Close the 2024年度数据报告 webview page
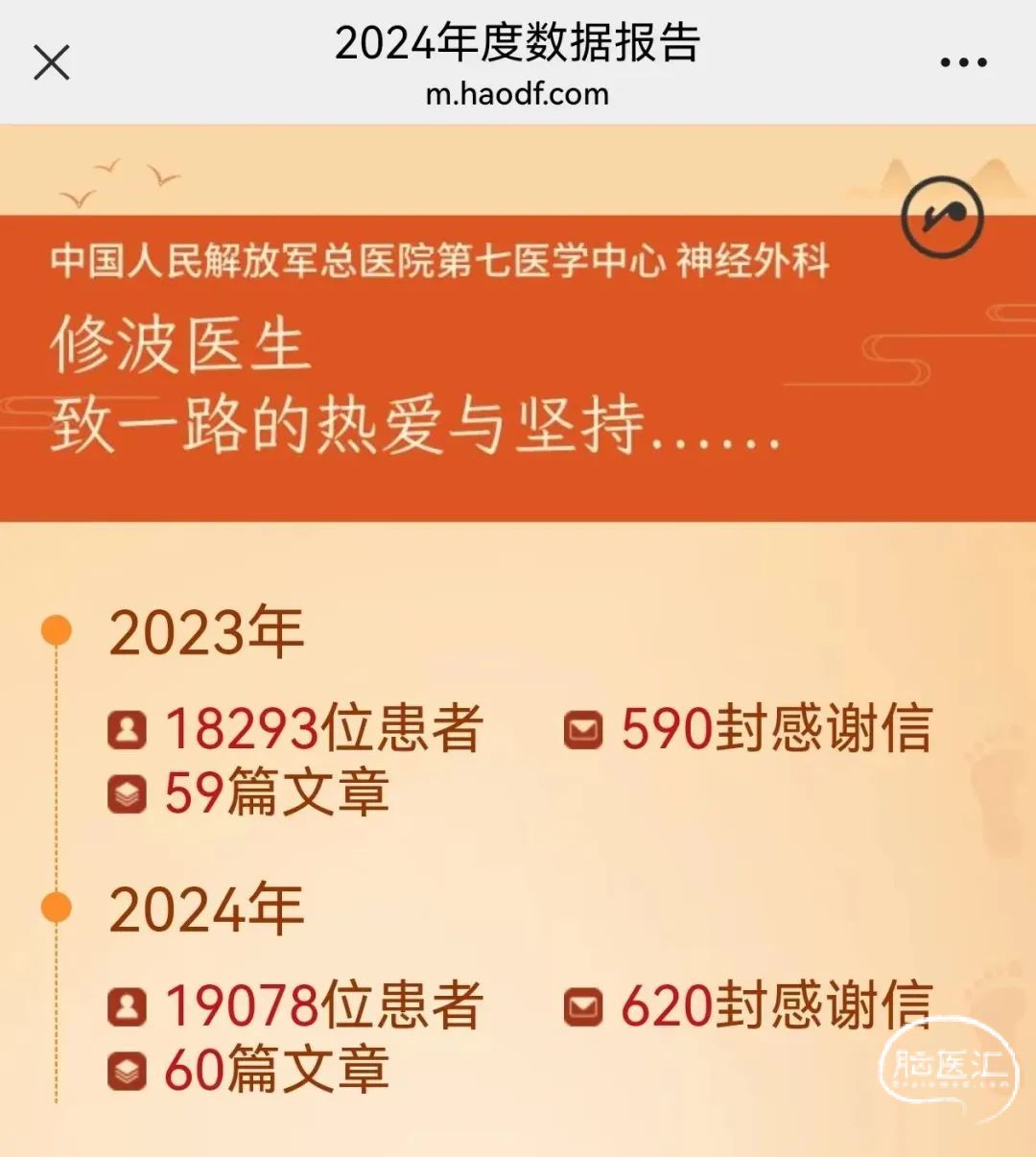Screen dimensions: 1036x1157 coord(52,63)
